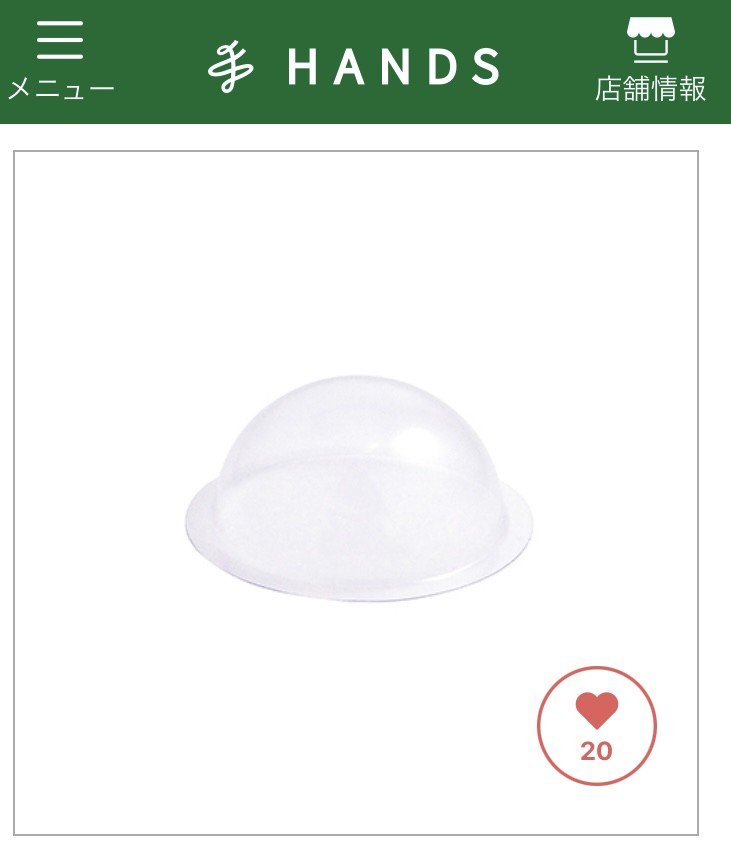The width and height of the screenshot is (731, 843).
Task: Open the メニュー hamburger menu
Action: click(x=60, y=60)
